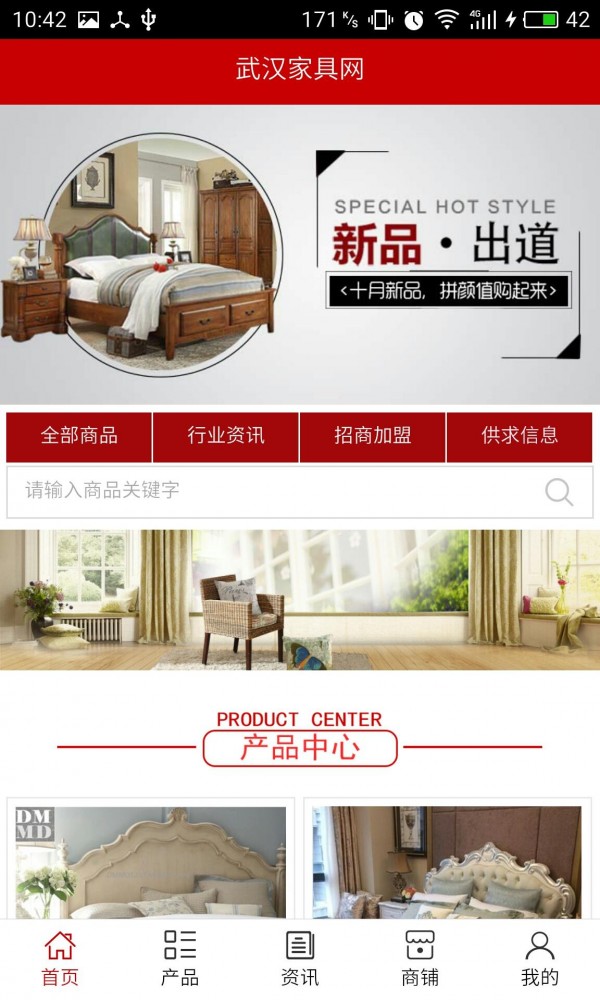The width and height of the screenshot is (600, 1000).
Task: Open the rattan chair living room banner
Action: click(x=300, y=599)
